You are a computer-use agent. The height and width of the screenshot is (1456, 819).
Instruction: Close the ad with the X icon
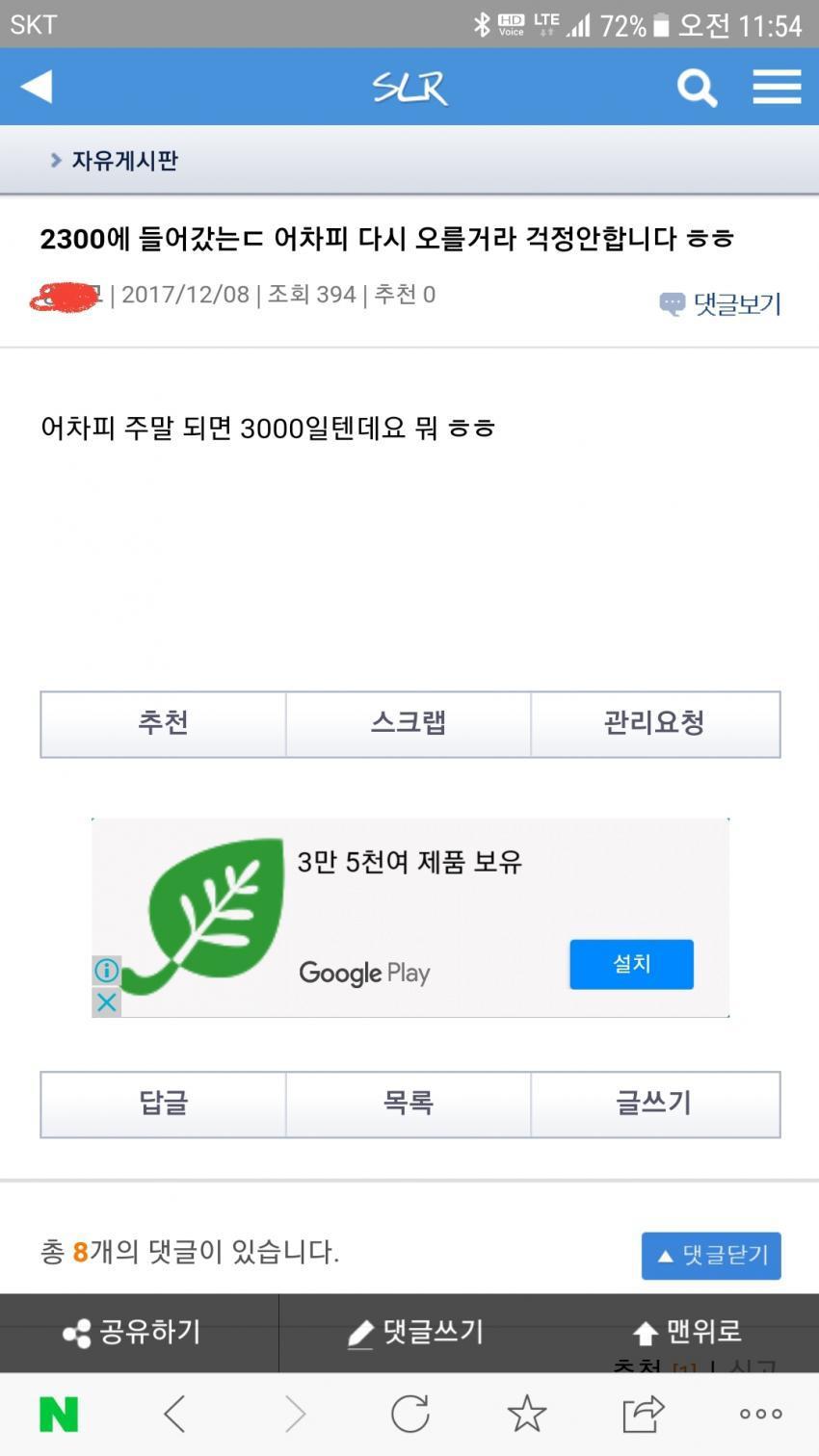tap(106, 1002)
